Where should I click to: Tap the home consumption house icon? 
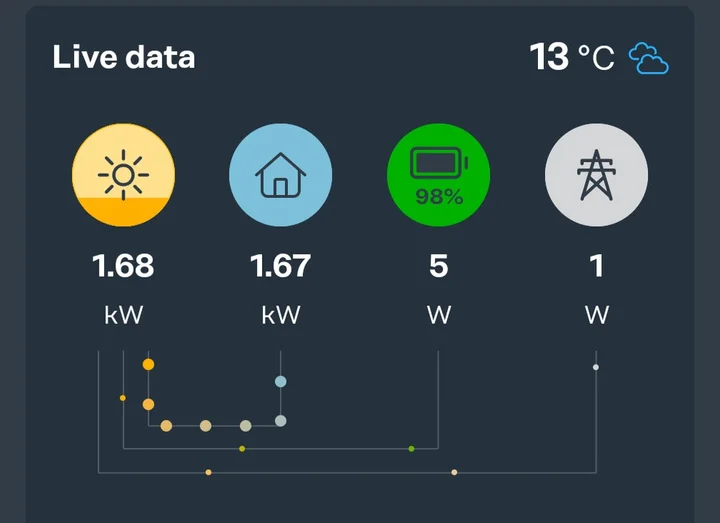pos(281,175)
